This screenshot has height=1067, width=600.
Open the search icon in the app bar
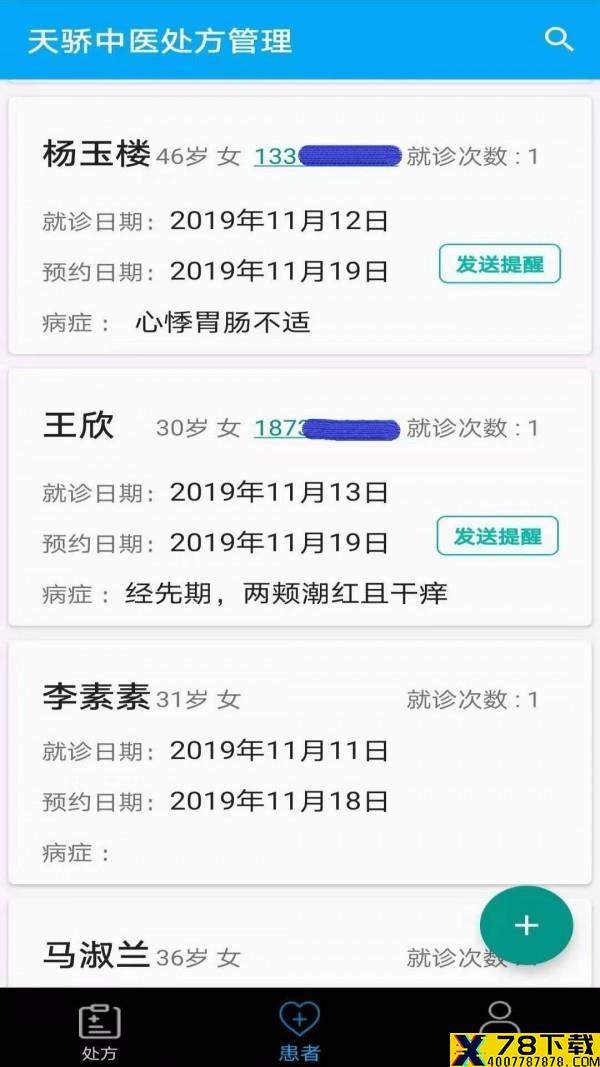[558, 39]
